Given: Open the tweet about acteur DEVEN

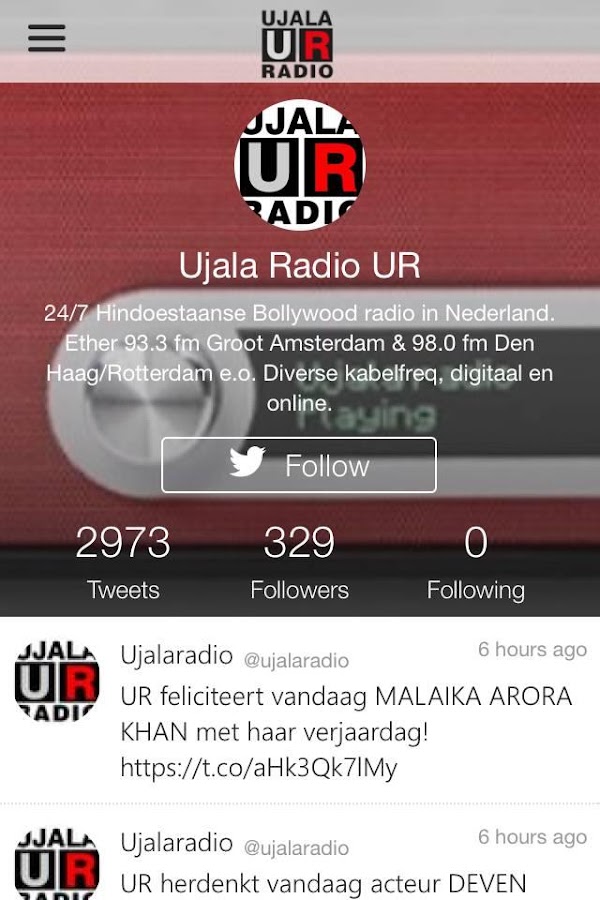Looking at the screenshot, I should pos(323,883).
